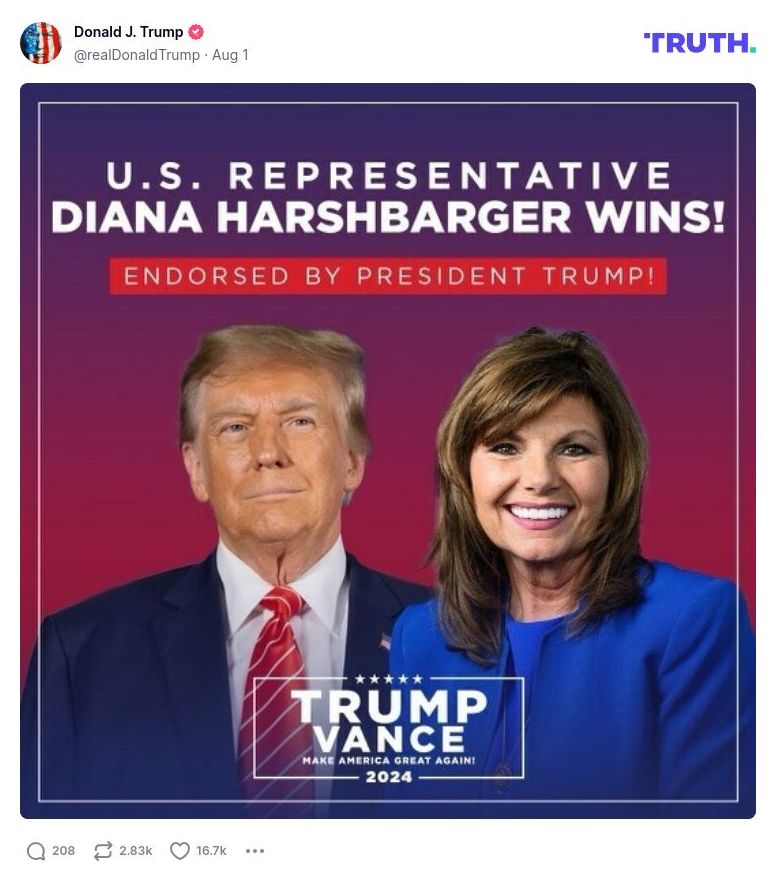Click the "16.7k" like count

pyautogui.click(x=211, y=850)
